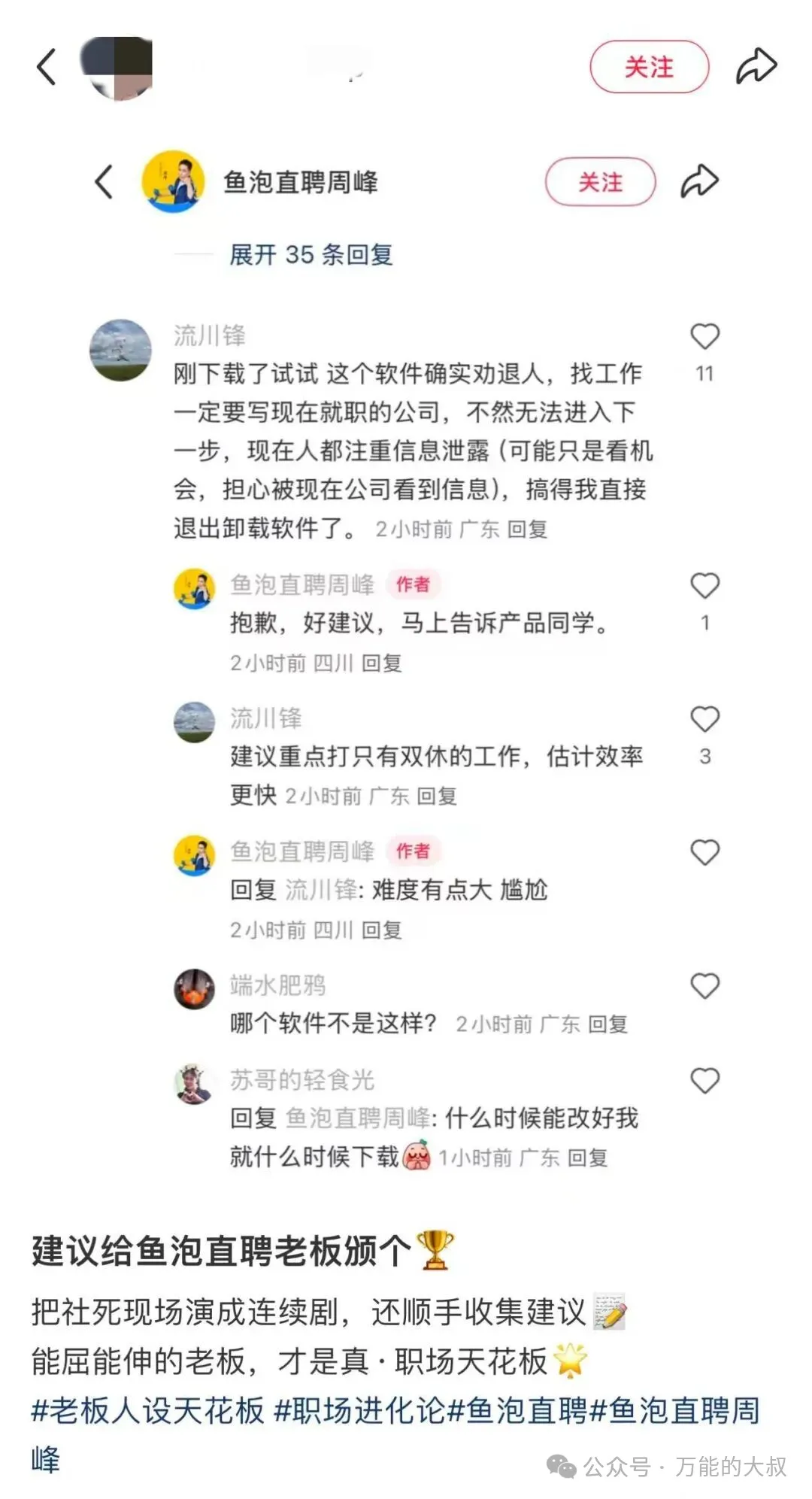Open hashtag #鱼泡直聘周峰
812x1499 pixels.
coord(675,1410)
